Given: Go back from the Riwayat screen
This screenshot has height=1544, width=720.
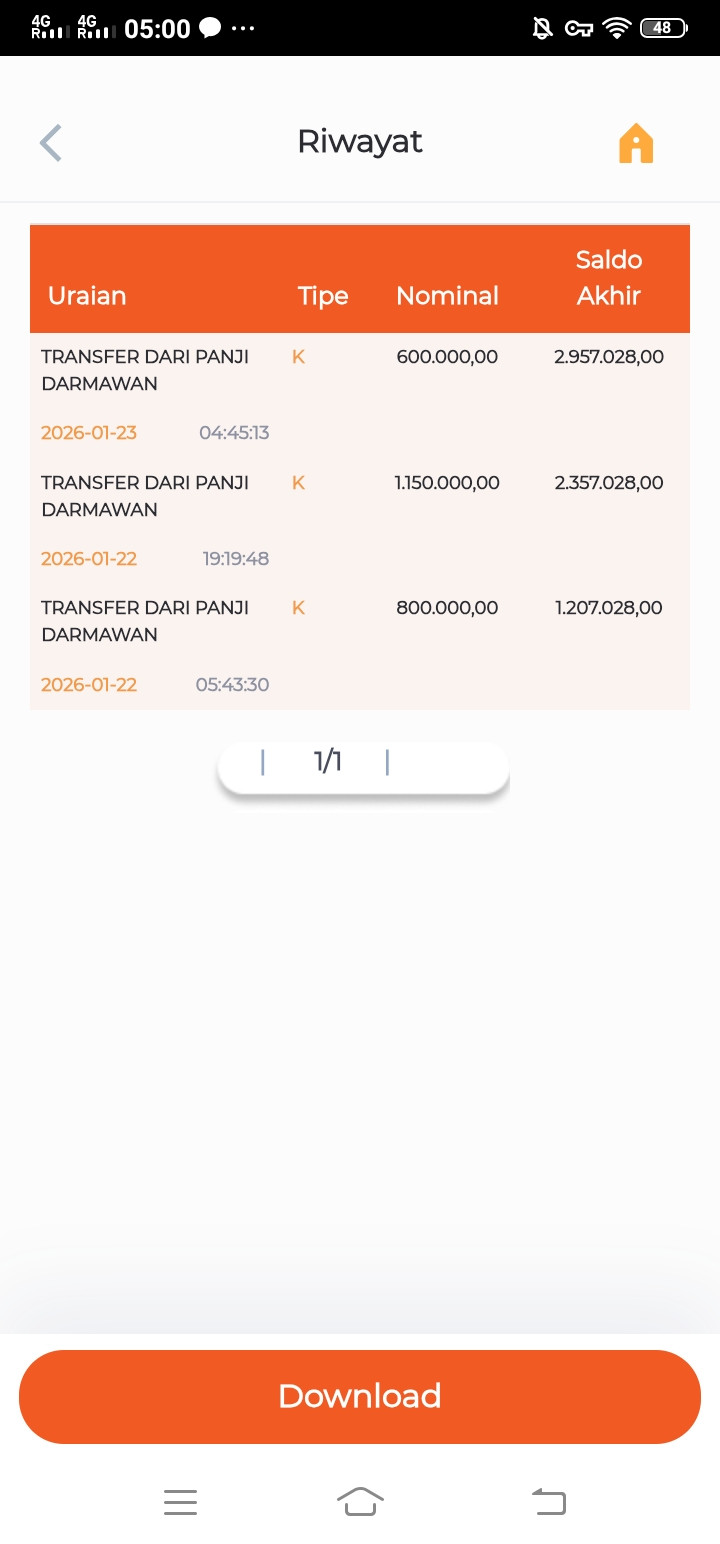Looking at the screenshot, I should (51, 143).
